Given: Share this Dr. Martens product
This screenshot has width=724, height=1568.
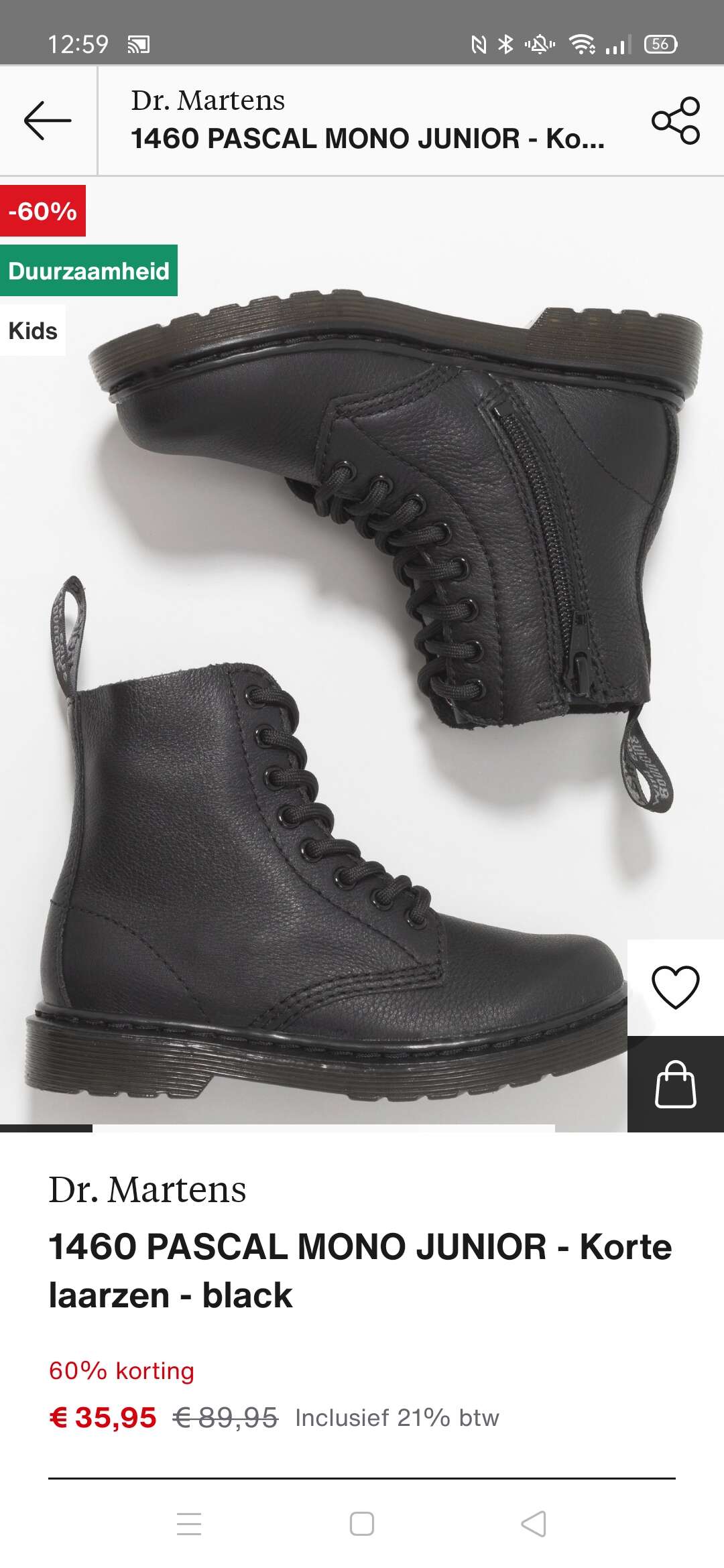Looking at the screenshot, I should pyautogui.click(x=676, y=121).
